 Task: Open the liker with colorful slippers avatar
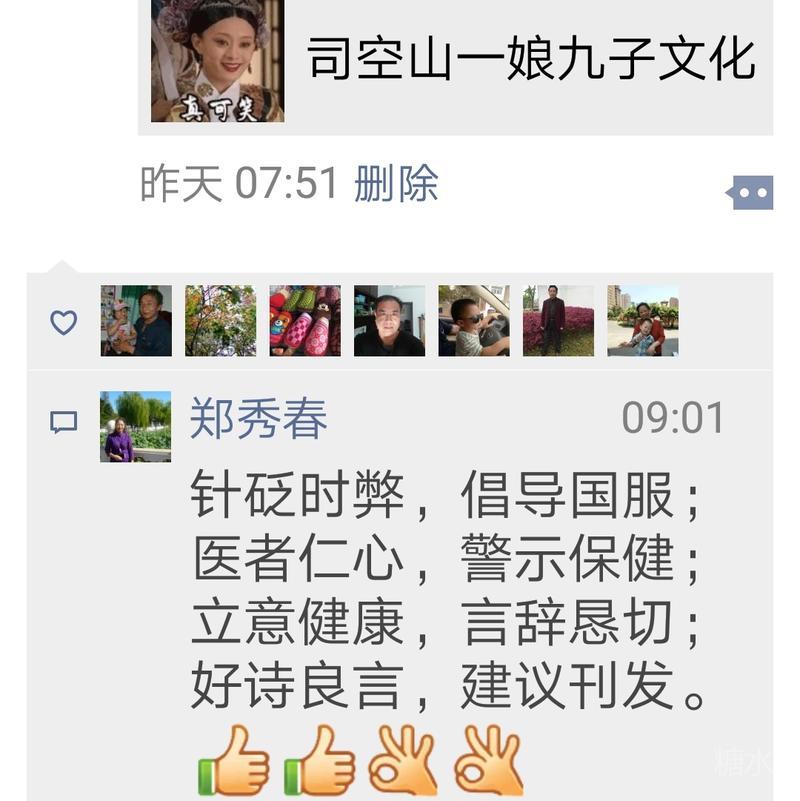(305, 321)
